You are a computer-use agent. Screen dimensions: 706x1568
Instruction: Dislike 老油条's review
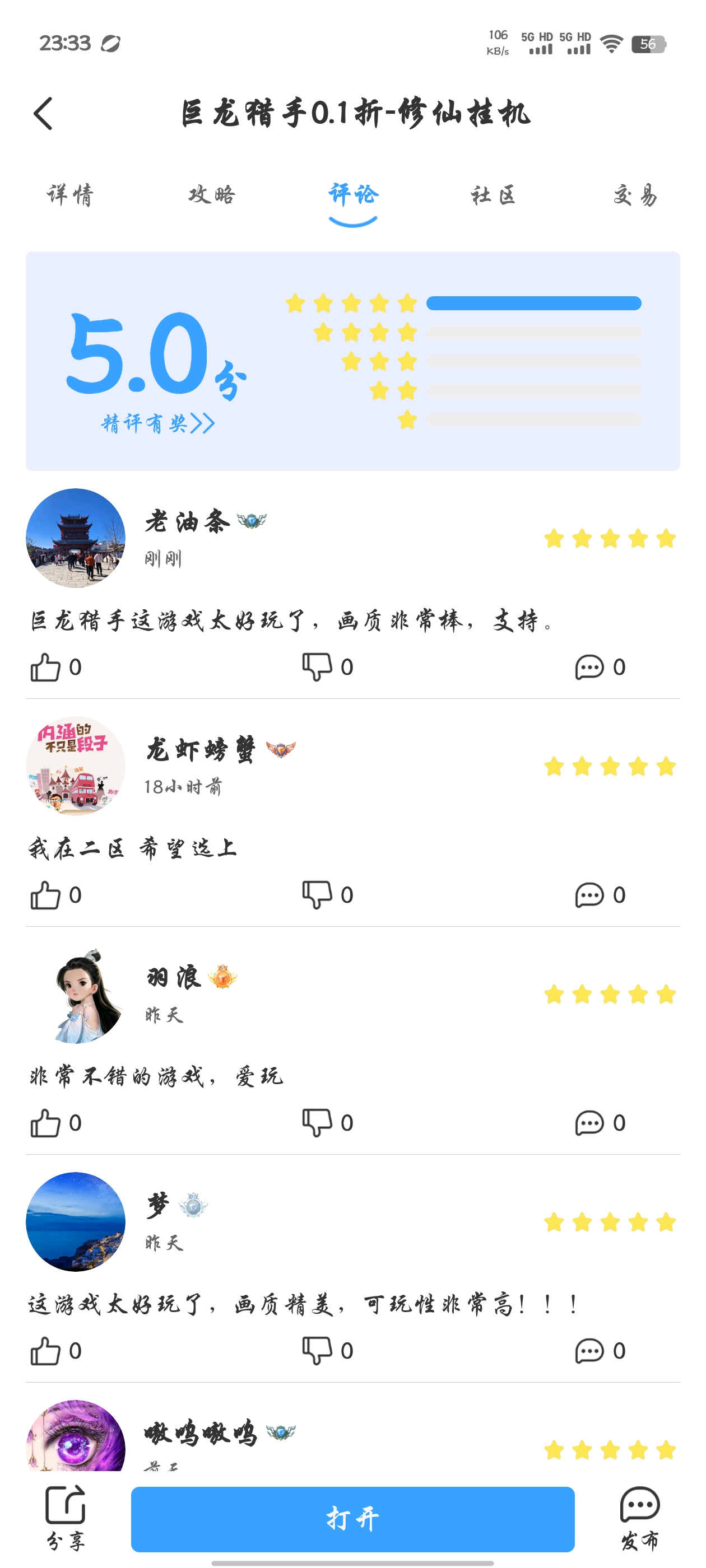(317, 667)
